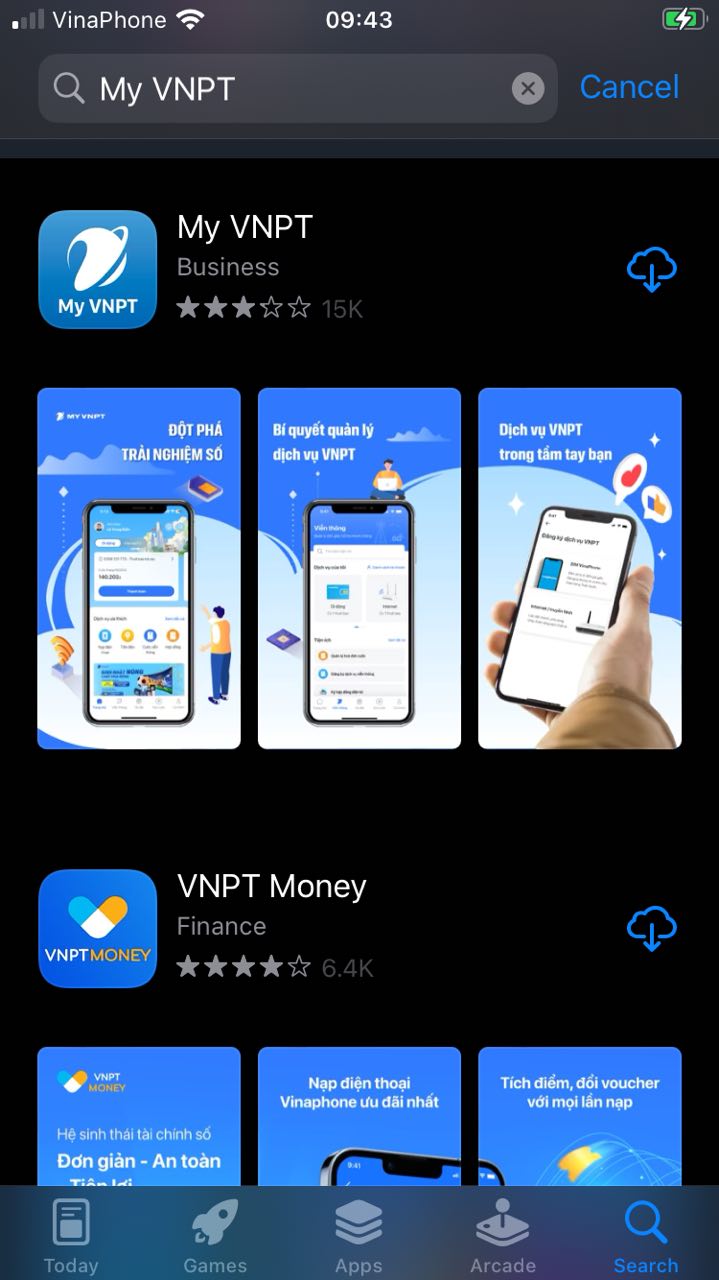Download the My VNPT app
Screen dimensions: 719x1280
point(651,269)
